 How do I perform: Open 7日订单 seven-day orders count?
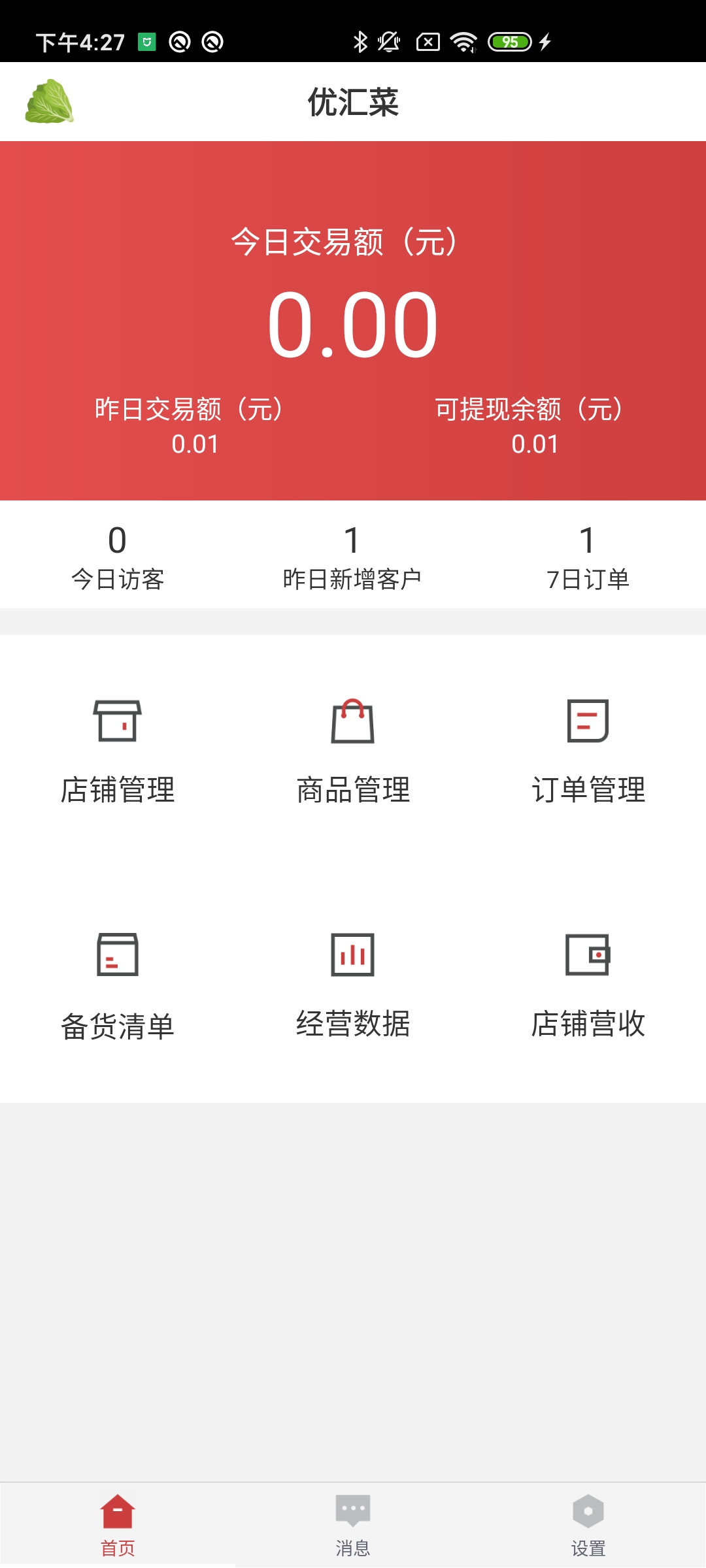tap(587, 555)
